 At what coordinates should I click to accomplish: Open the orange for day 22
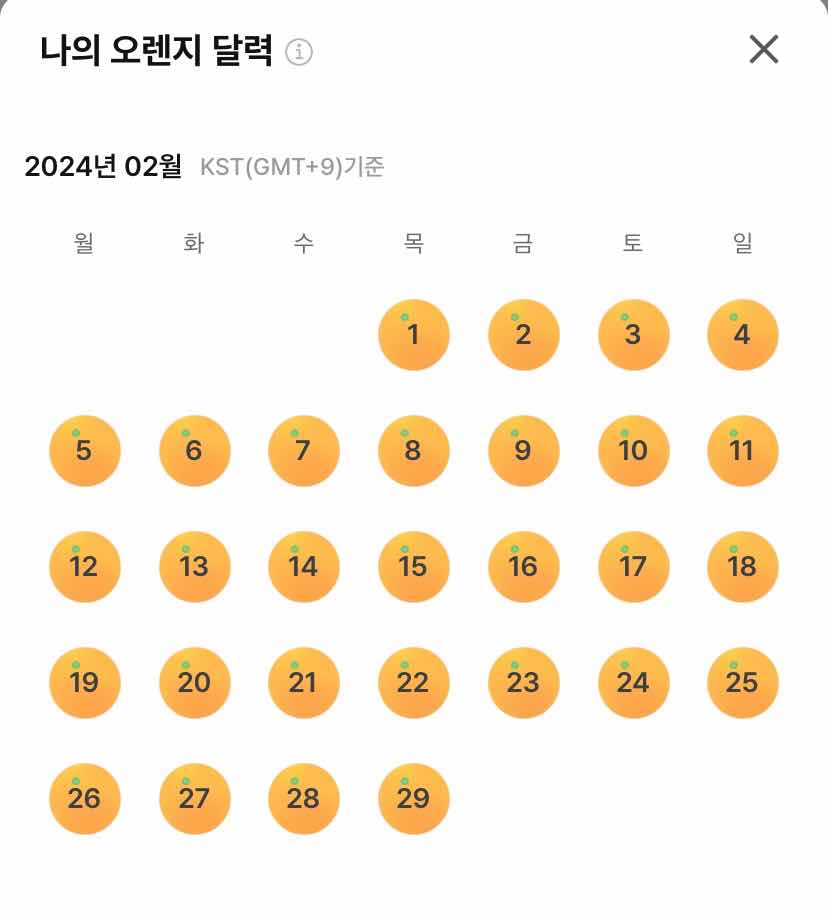click(x=413, y=682)
